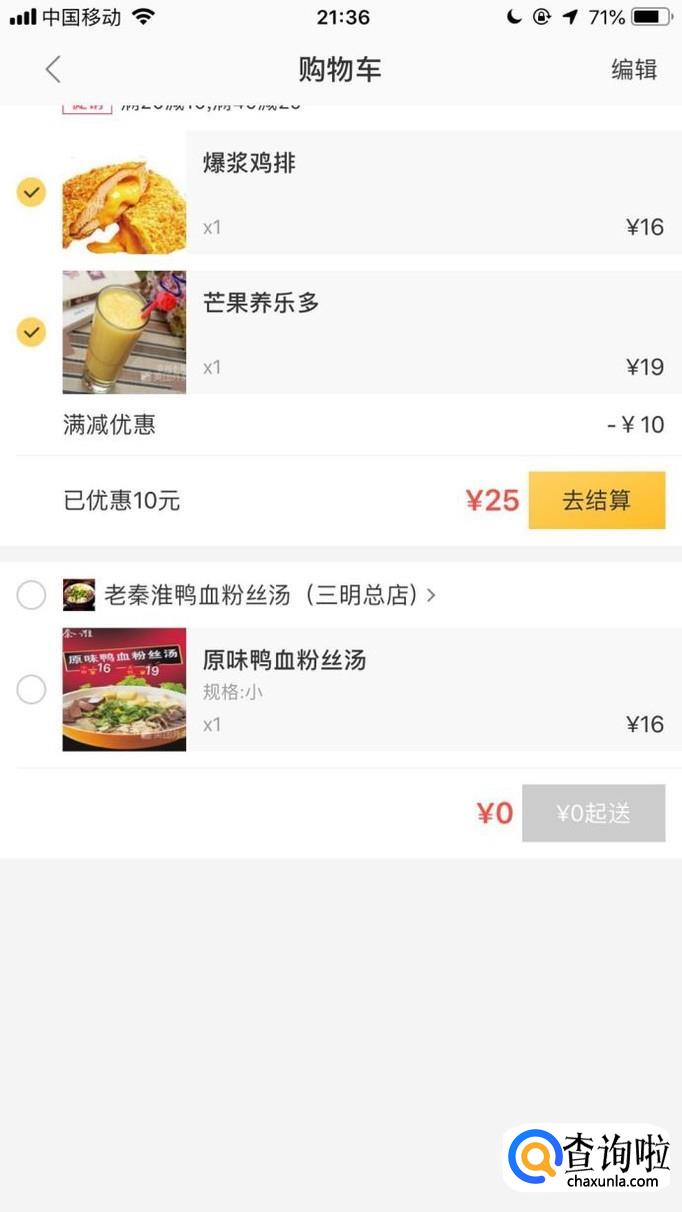
Task: Select all items from 老秦淮鸭血粉丝汤 store
Action: [x=32, y=596]
